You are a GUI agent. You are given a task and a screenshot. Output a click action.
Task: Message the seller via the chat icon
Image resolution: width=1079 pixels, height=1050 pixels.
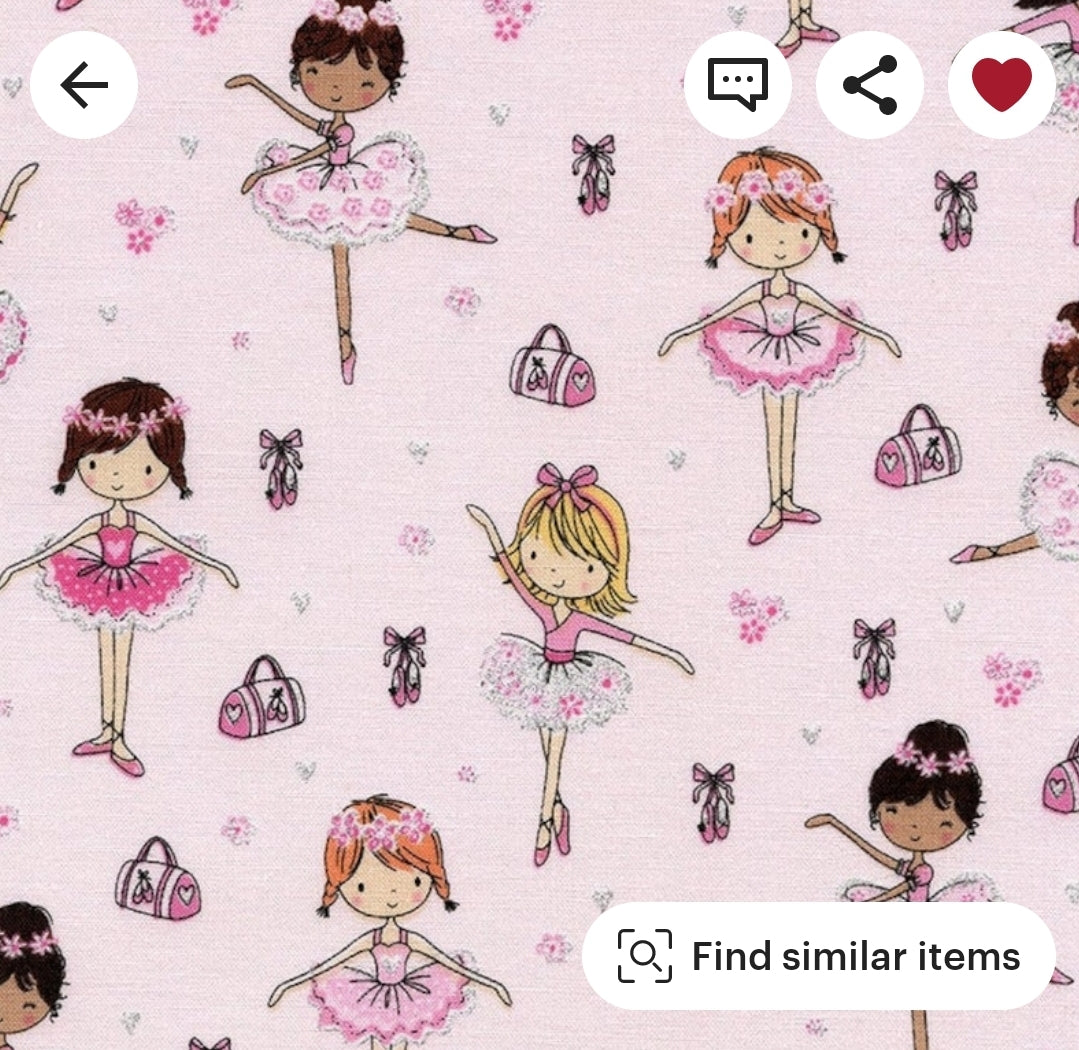(738, 85)
